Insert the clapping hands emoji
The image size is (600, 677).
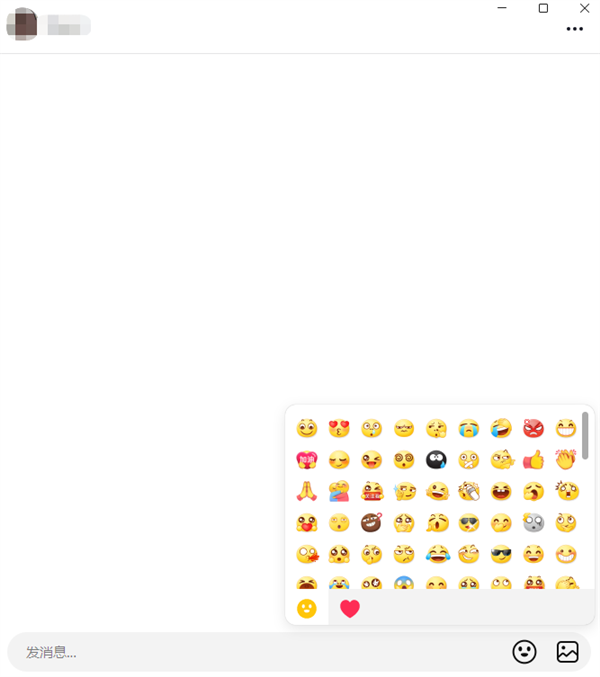566,460
